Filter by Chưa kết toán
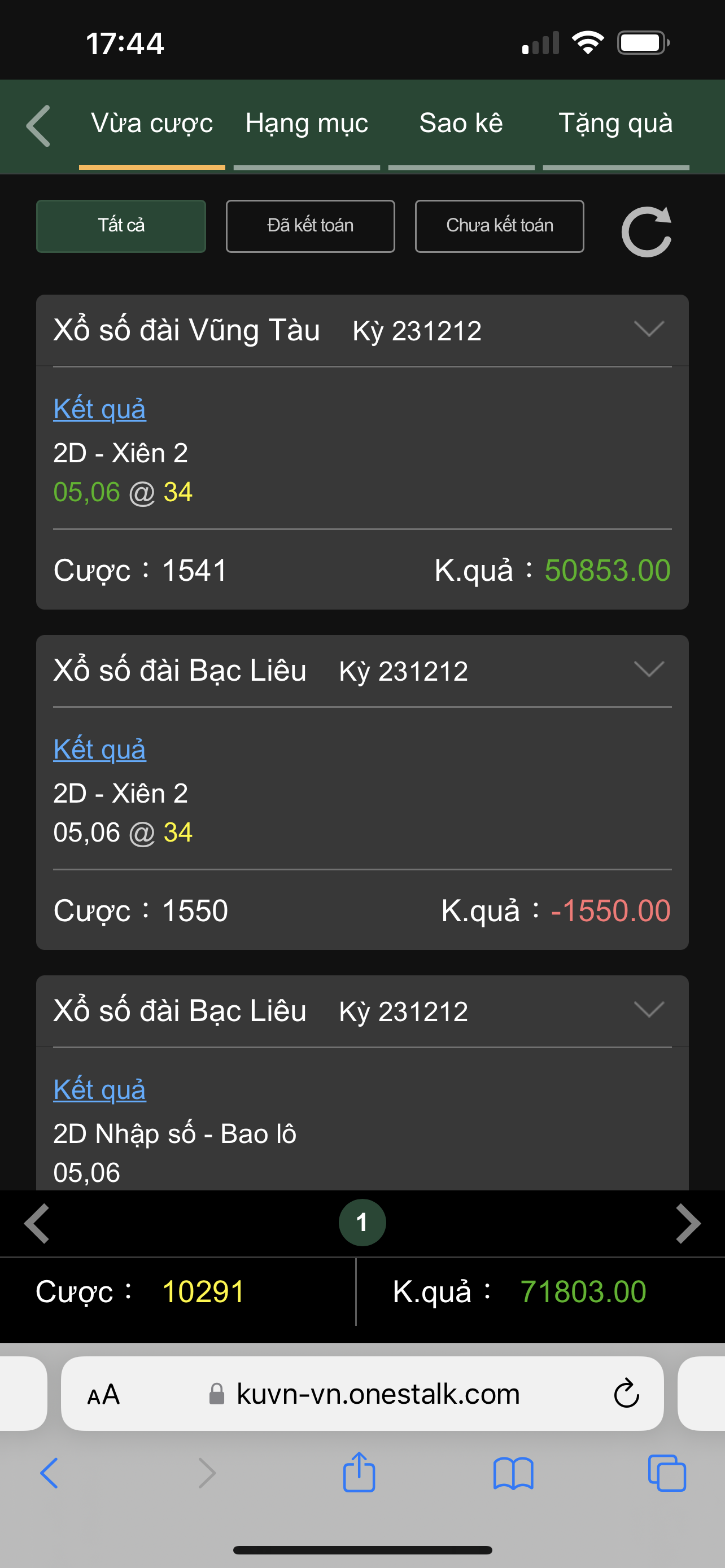Image resolution: width=725 pixels, height=1568 pixels. 500,226
